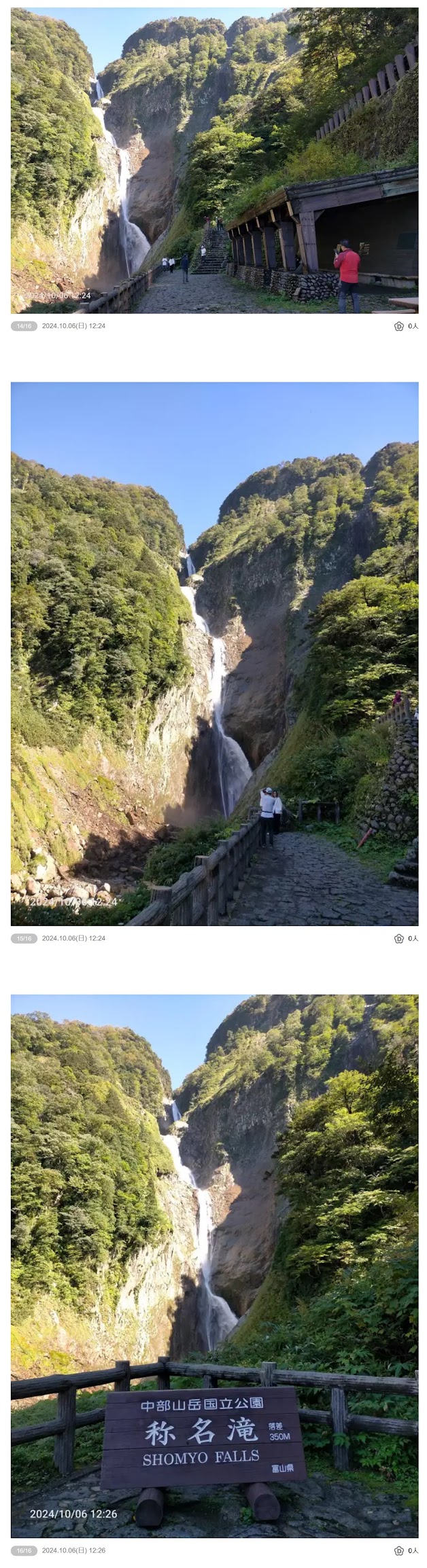Like photo 16/16 via the reaction icon

[x=399, y=1550]
